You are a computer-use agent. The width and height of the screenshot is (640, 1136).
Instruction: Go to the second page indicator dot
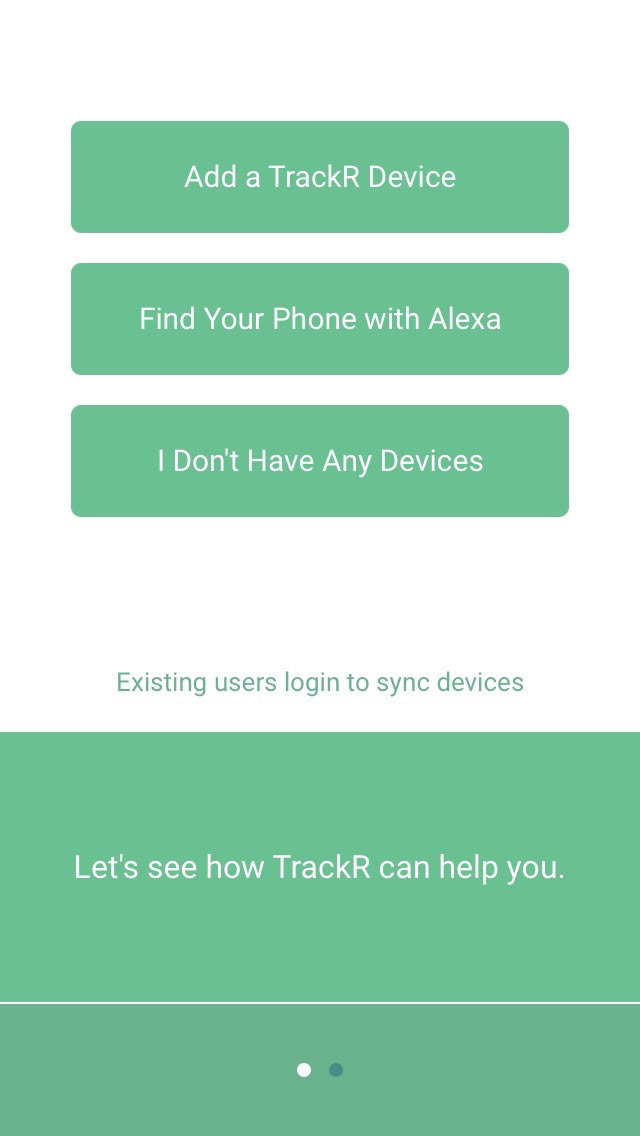336,1070
